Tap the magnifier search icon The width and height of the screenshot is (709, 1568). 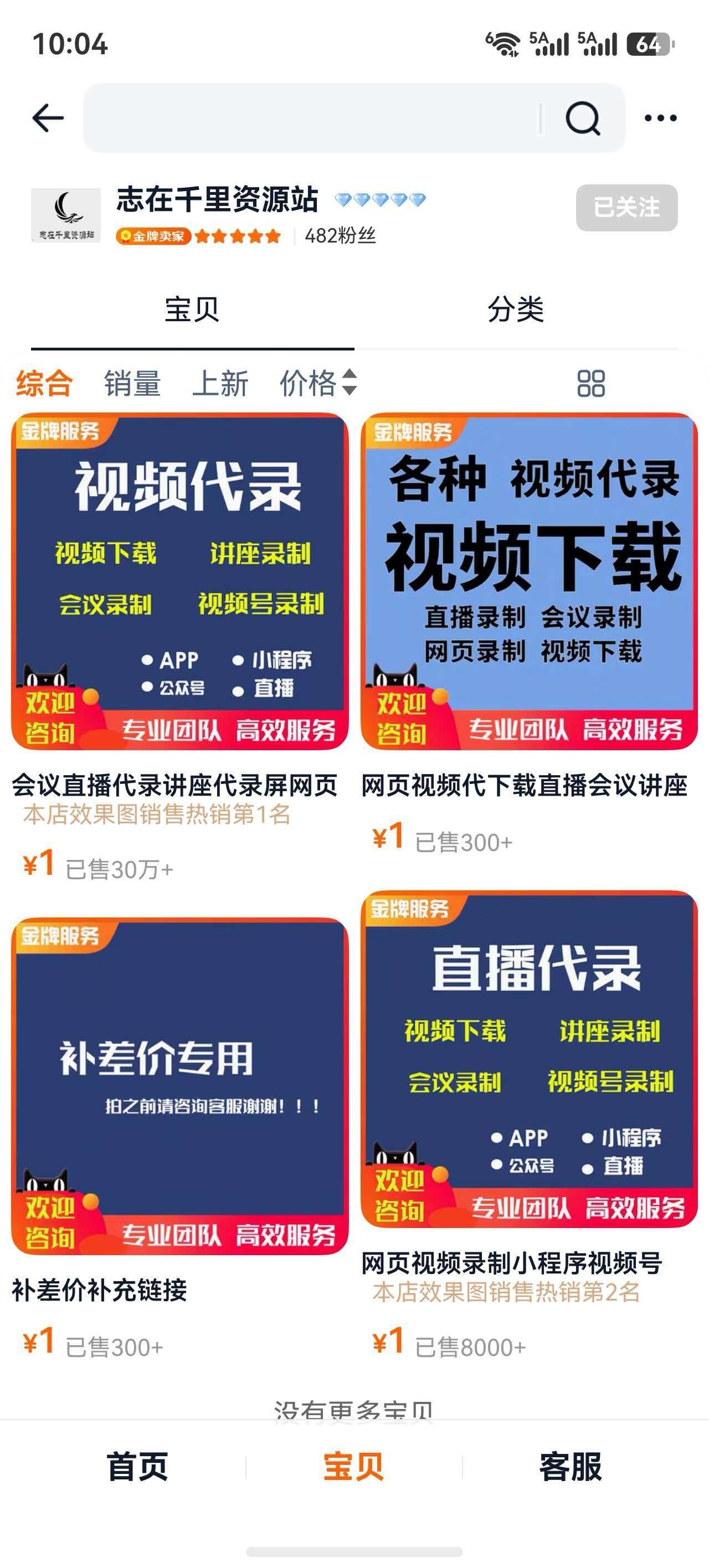click(583, 118)
